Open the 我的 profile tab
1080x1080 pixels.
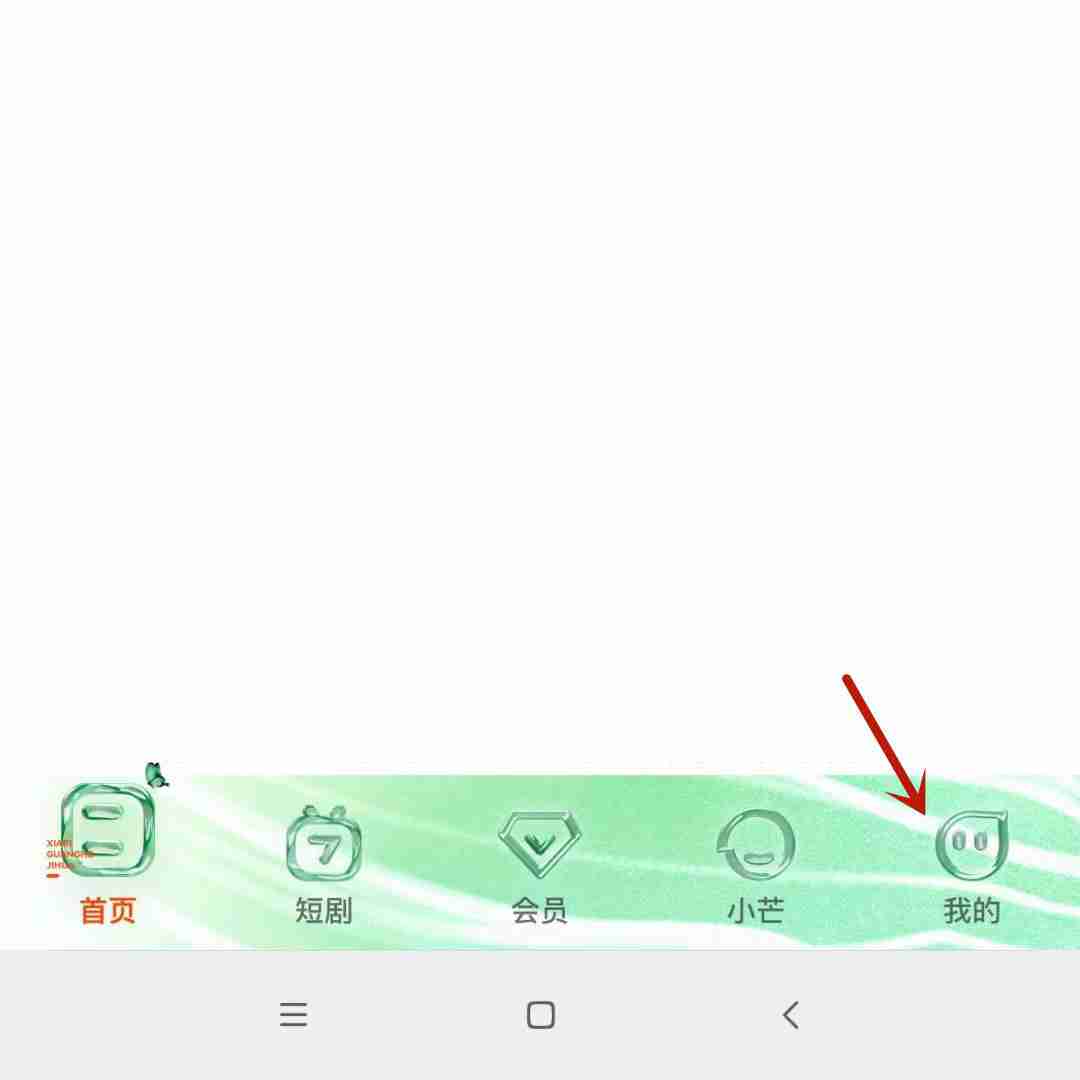pos(971,864)
